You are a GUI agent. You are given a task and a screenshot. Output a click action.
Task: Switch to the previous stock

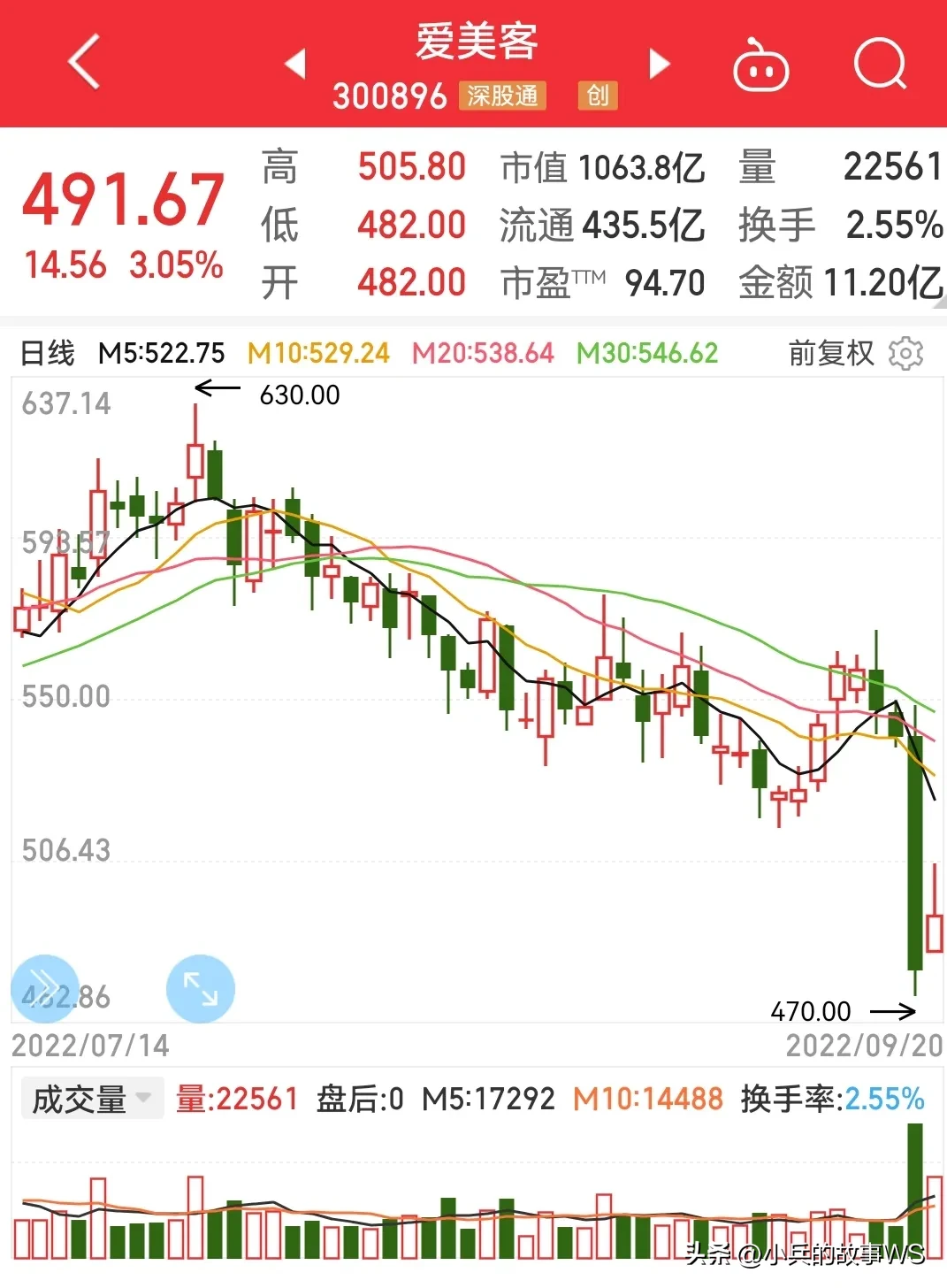coord(295,64)
